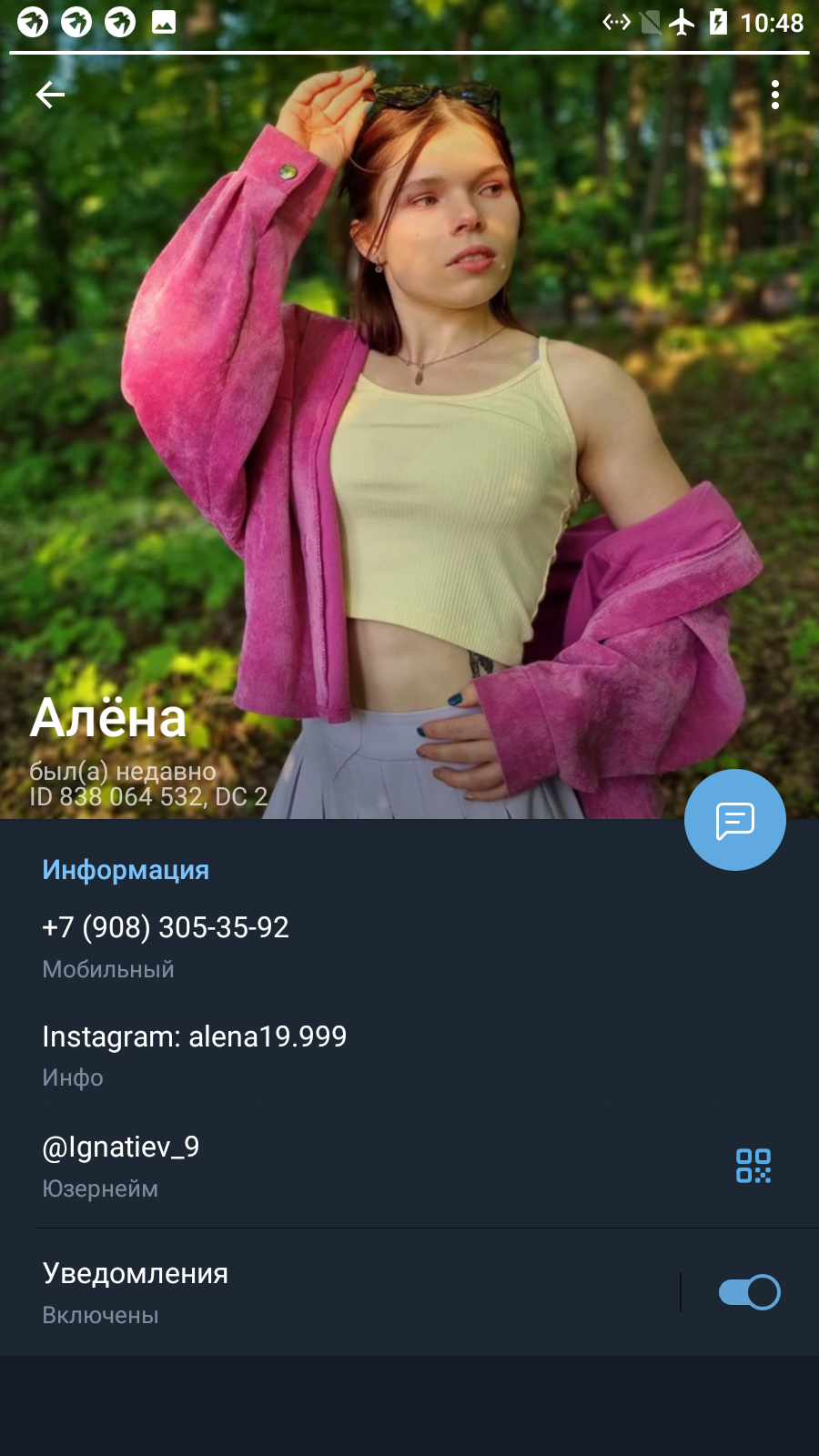The height and width of the screenshot is (1456, 819).
Task: Go back using the arrow icon
Action: click(50, 94)
